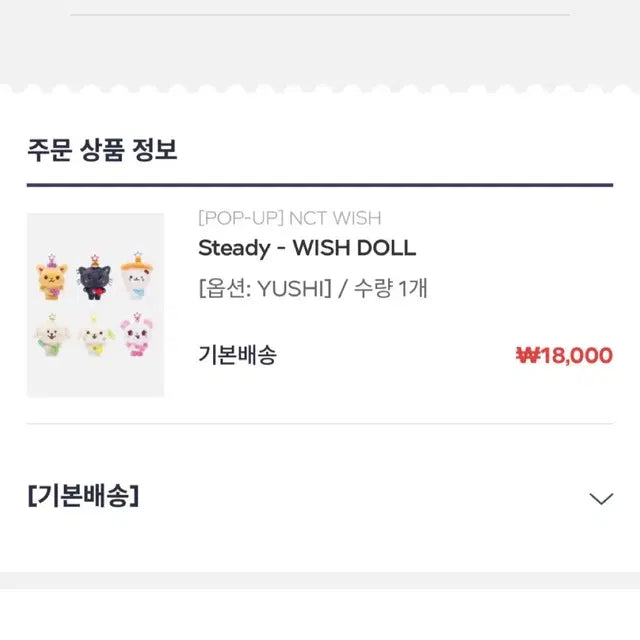Expand the [기본배송] section
Image resolution: width=640 pixels, height=640 pixels.
click(600, 498)
